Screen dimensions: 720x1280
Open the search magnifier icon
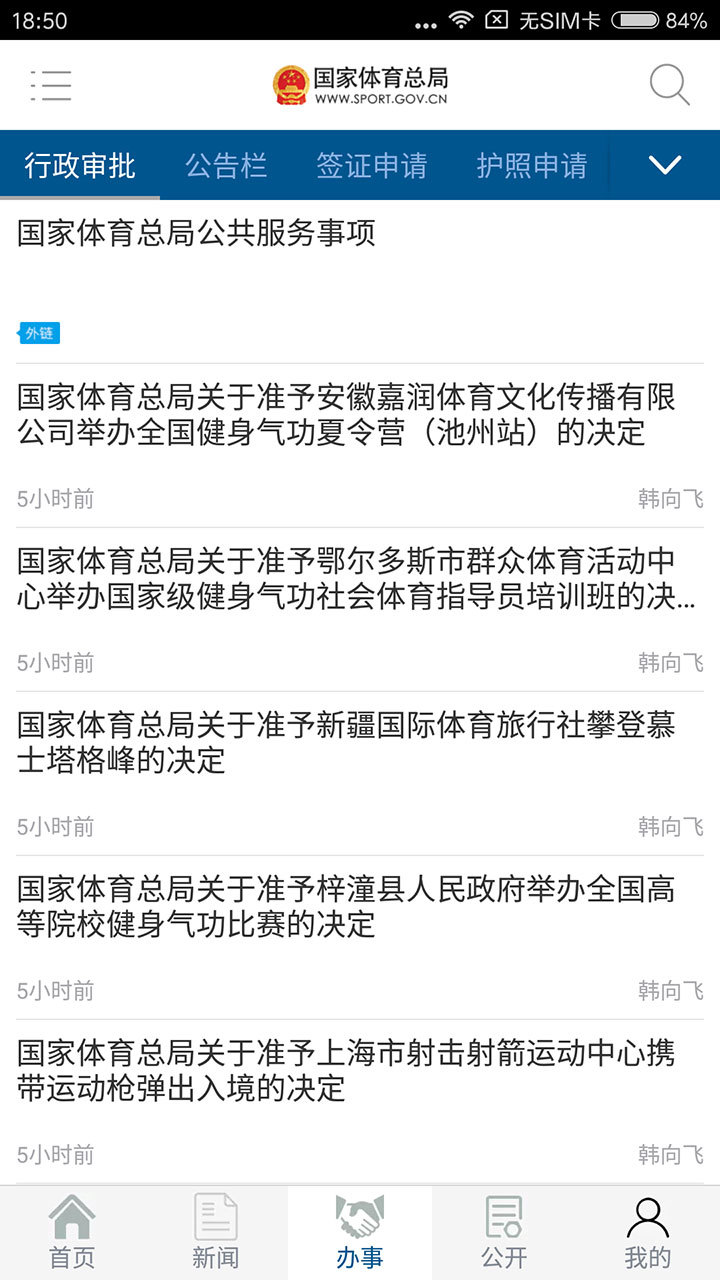(x=669, y=86)
